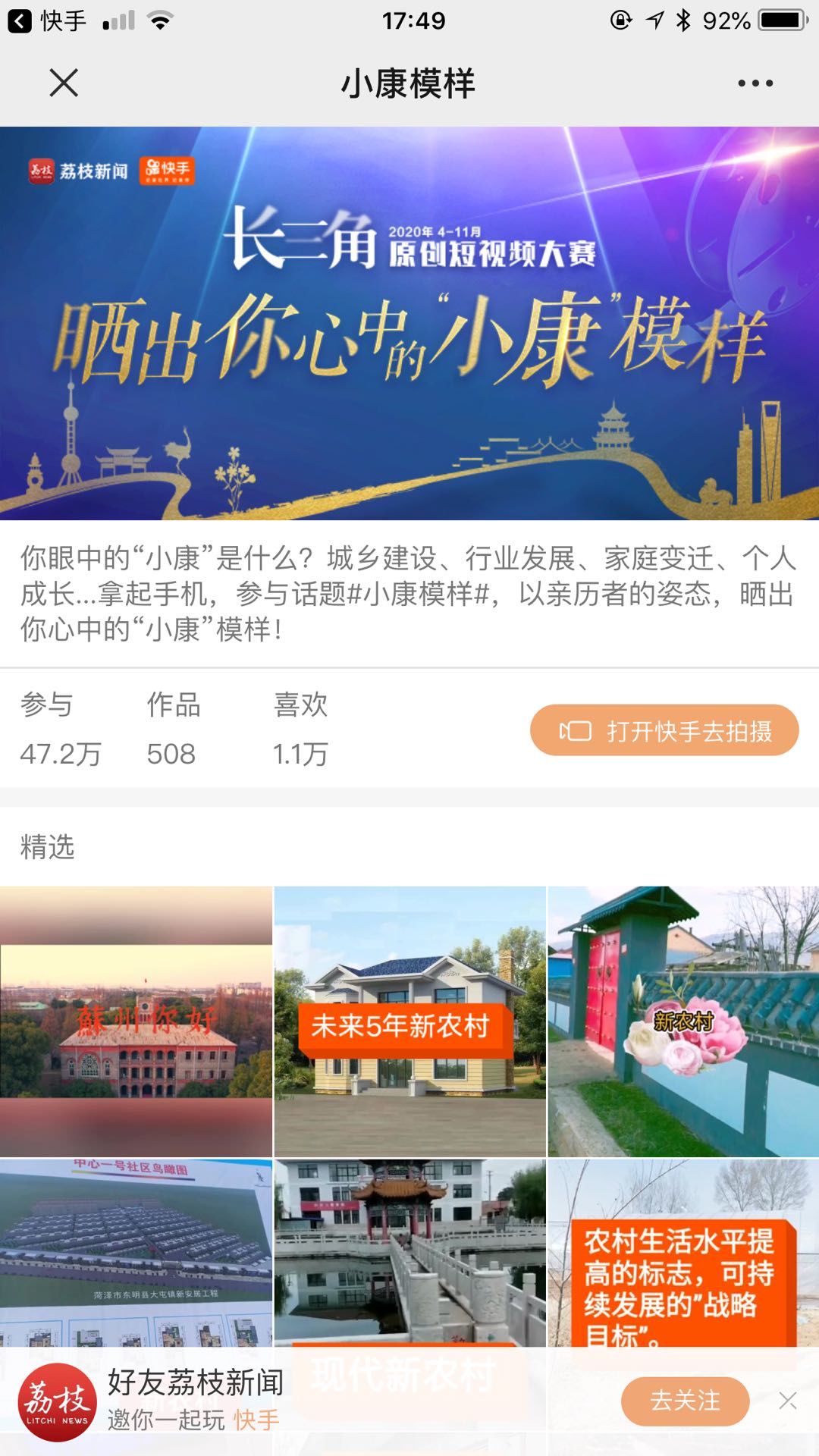This screenshot has width=819, height=1456.
Task: Return to 快手 app via status bar
Action: point(47,20)
